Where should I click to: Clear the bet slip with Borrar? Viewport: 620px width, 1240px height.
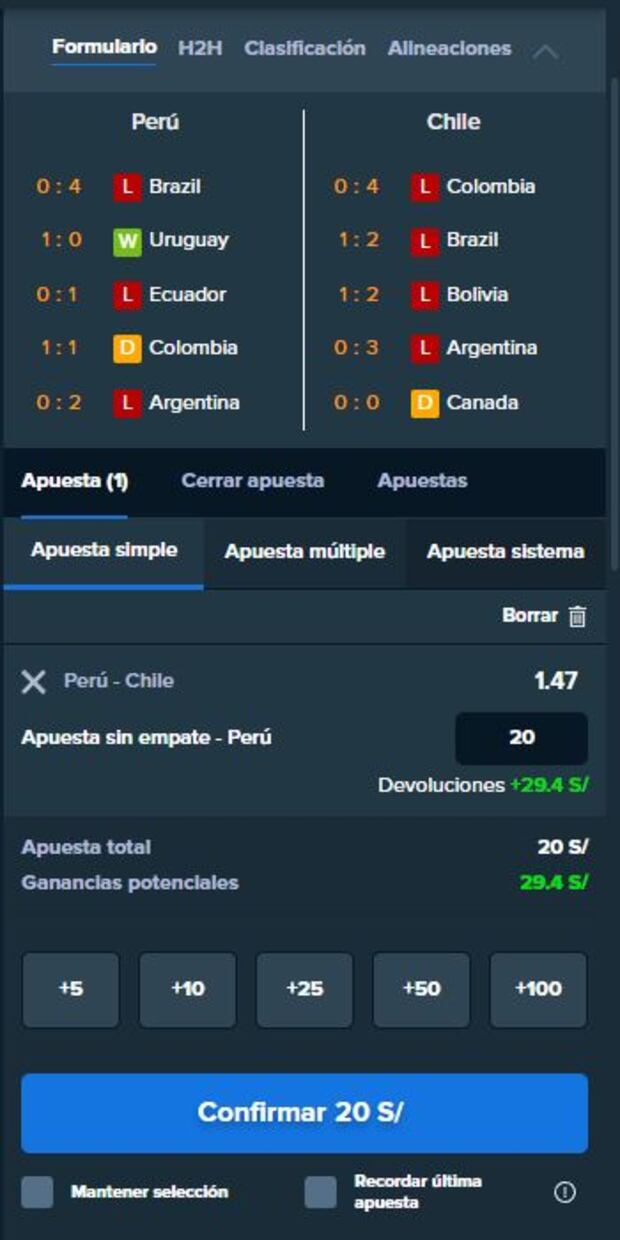tap(544, 616)
